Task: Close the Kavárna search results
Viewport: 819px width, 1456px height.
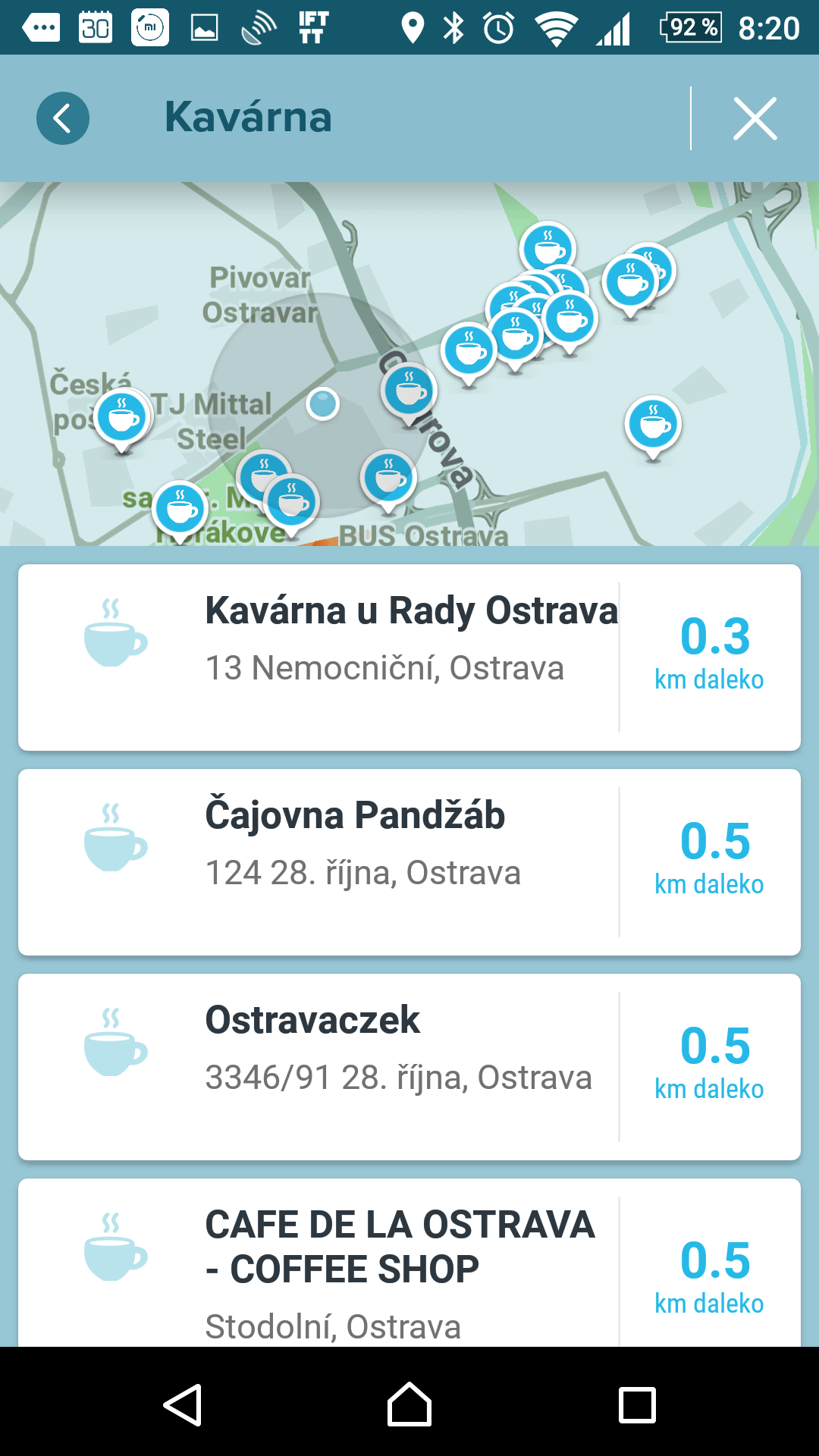Action: 755,118
